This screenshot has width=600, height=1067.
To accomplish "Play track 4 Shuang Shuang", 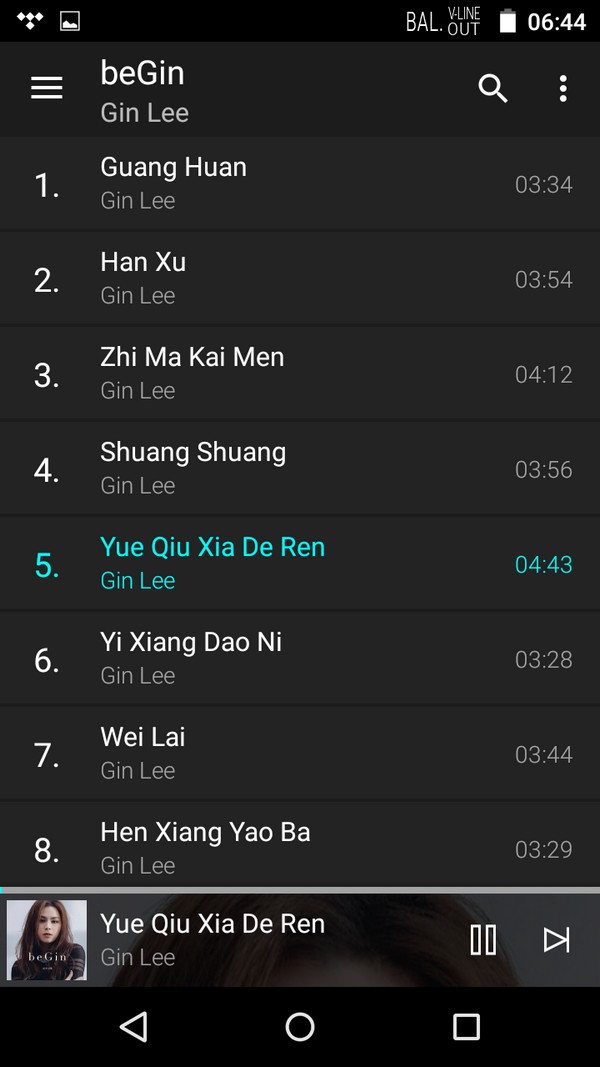I will (300, 469).
